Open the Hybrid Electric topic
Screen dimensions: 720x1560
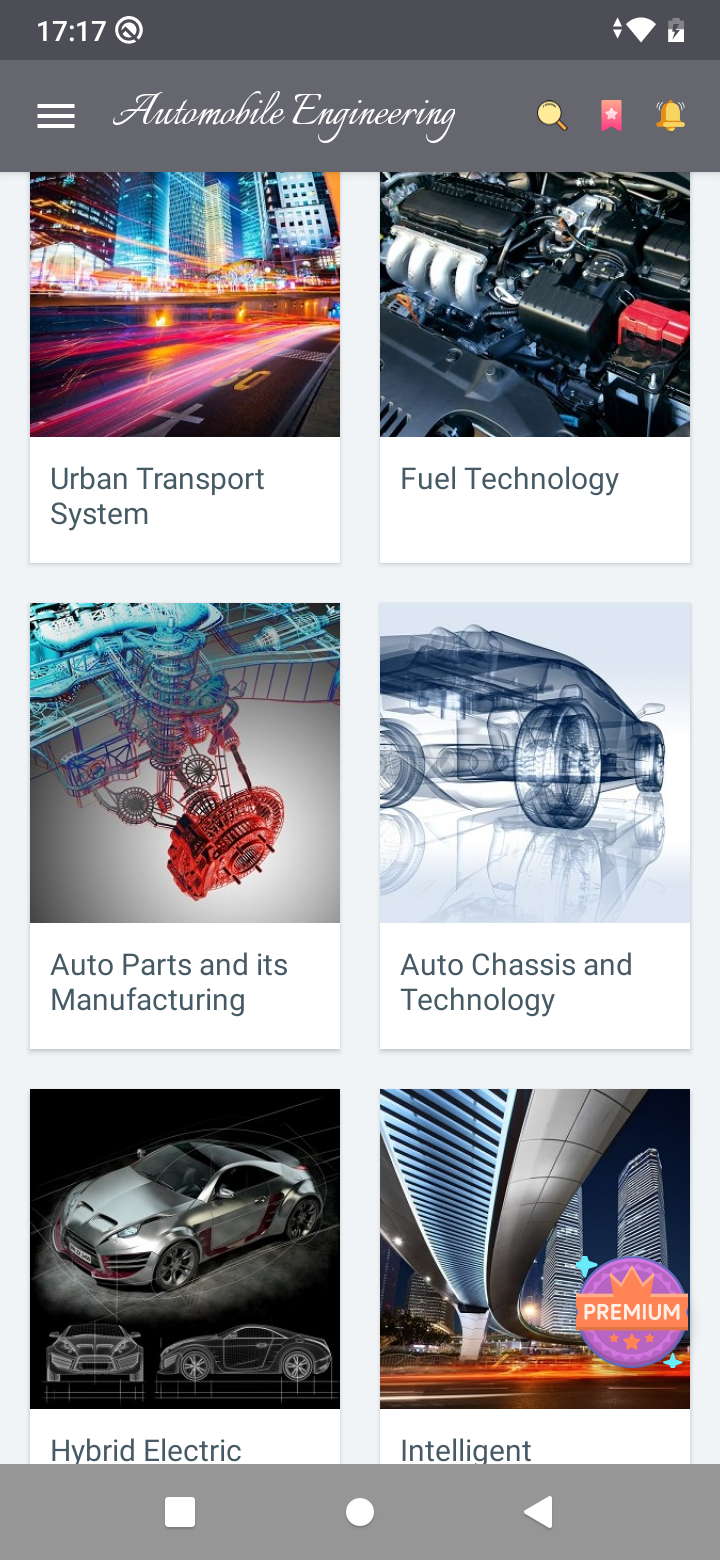145,1450
